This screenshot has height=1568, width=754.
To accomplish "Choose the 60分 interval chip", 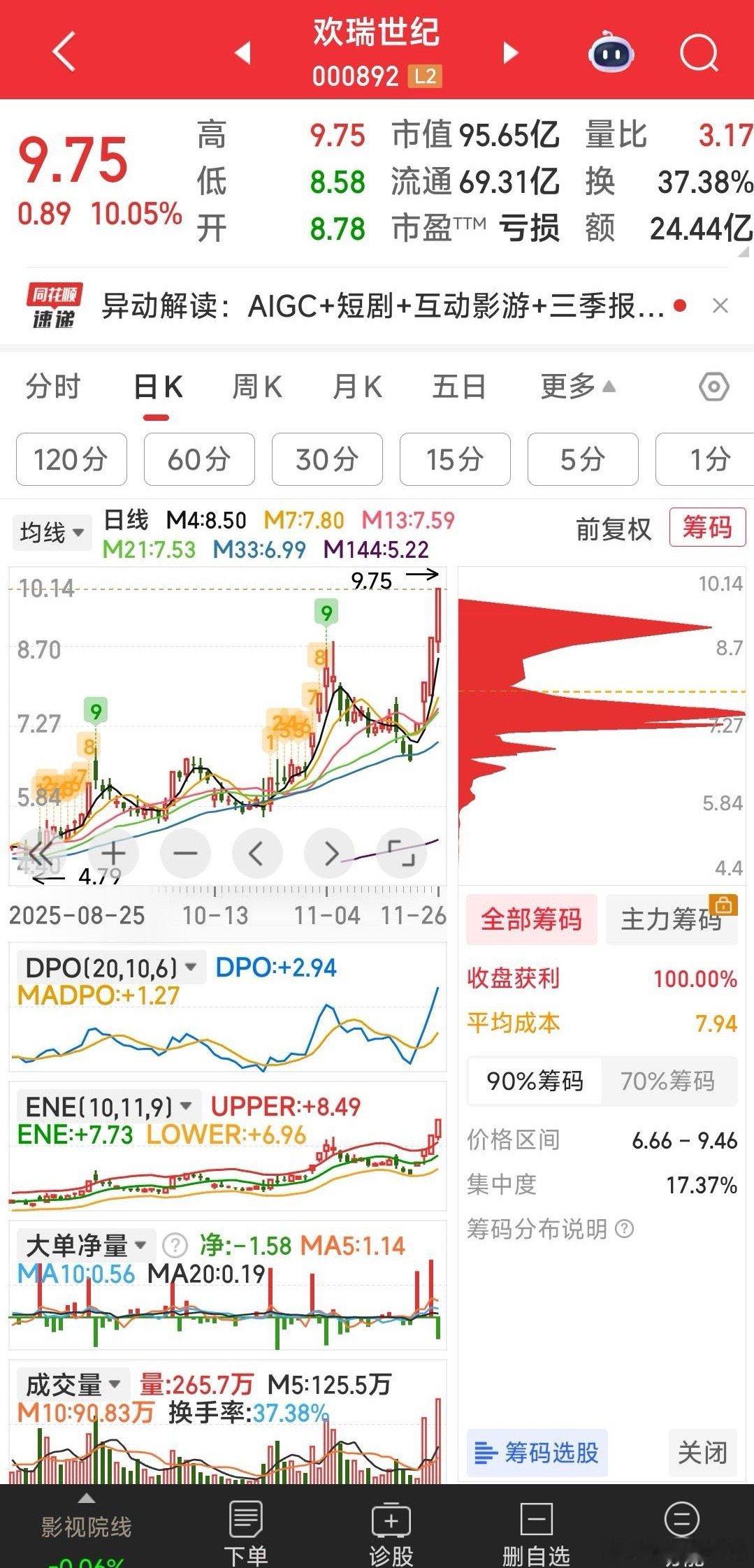I will pos(199,459).
